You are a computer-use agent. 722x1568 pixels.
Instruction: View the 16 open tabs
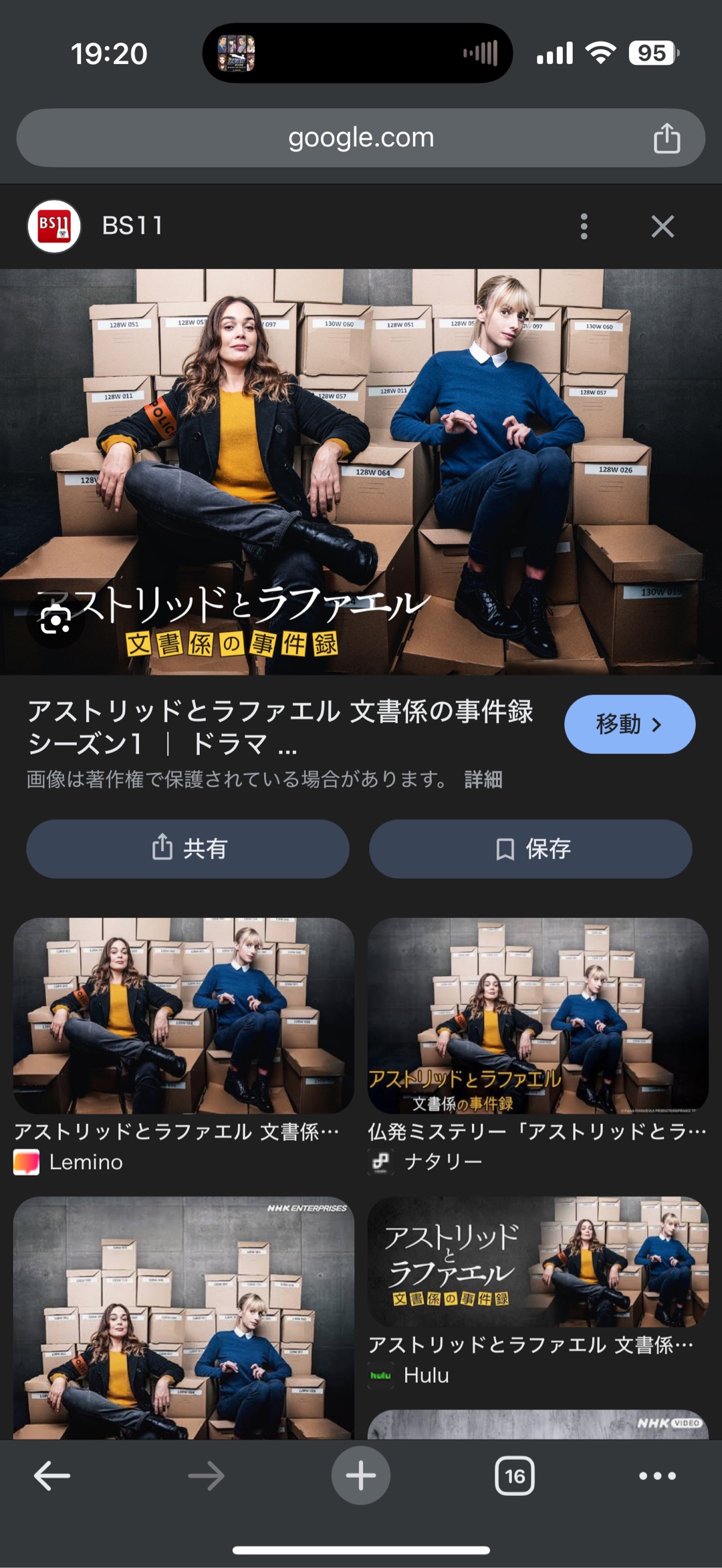tap(514, 1475)
